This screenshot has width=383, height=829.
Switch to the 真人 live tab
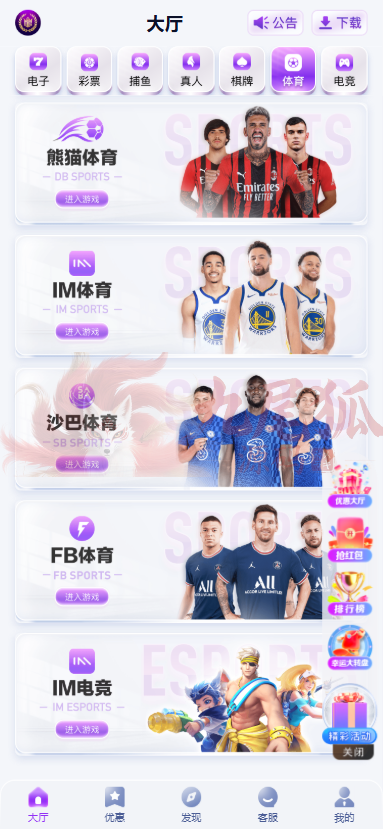191,70
